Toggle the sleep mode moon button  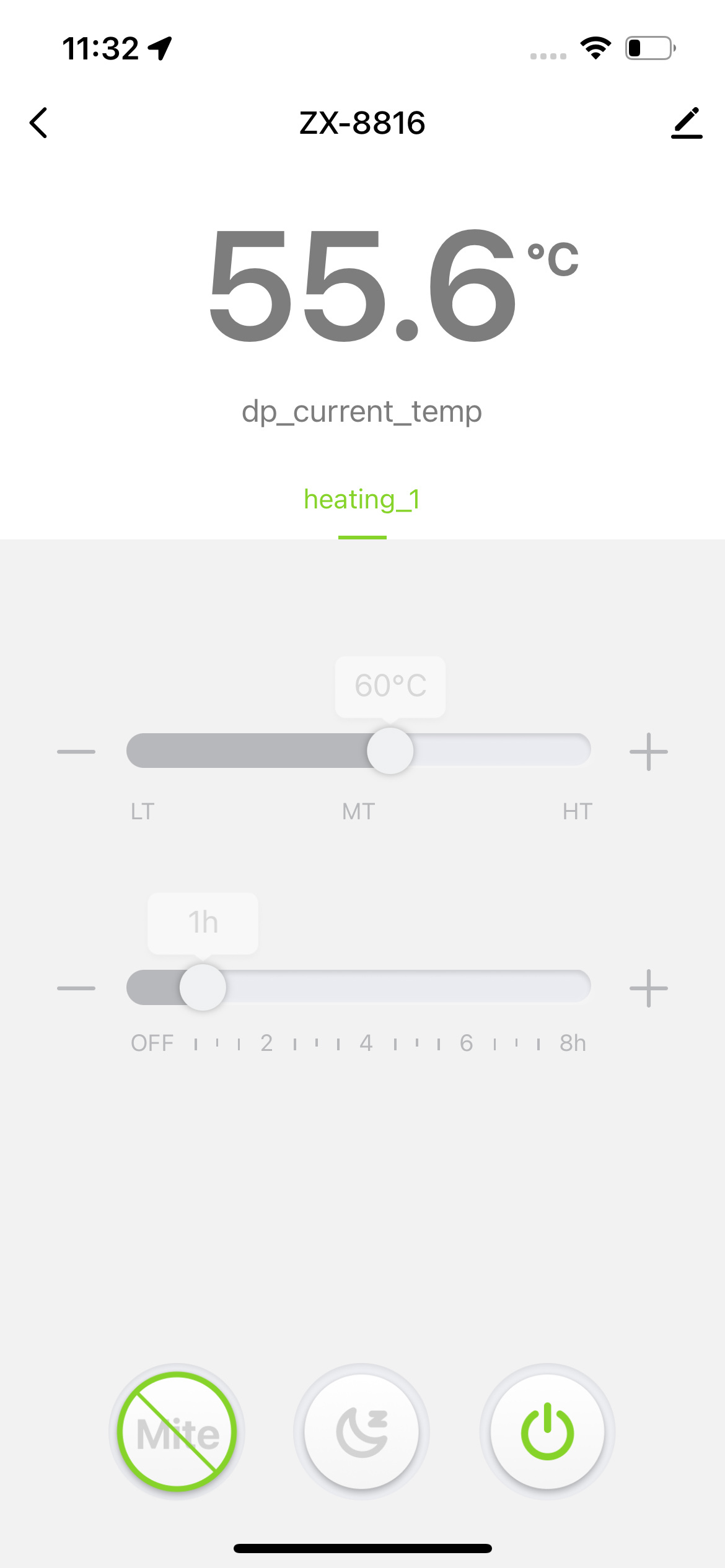coord(362,1432)
